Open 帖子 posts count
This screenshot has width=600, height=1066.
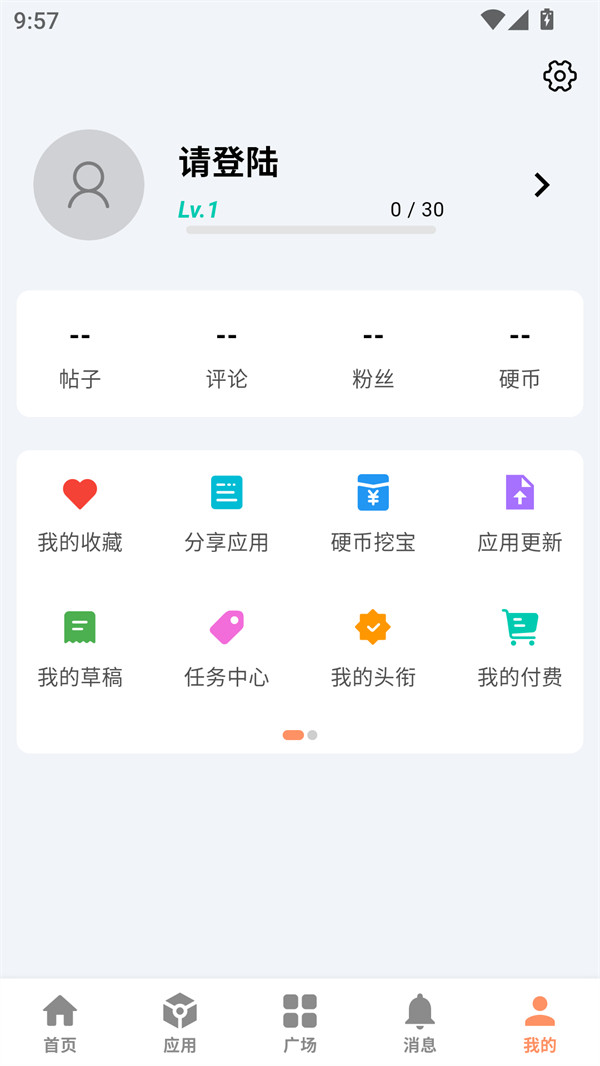80,356
